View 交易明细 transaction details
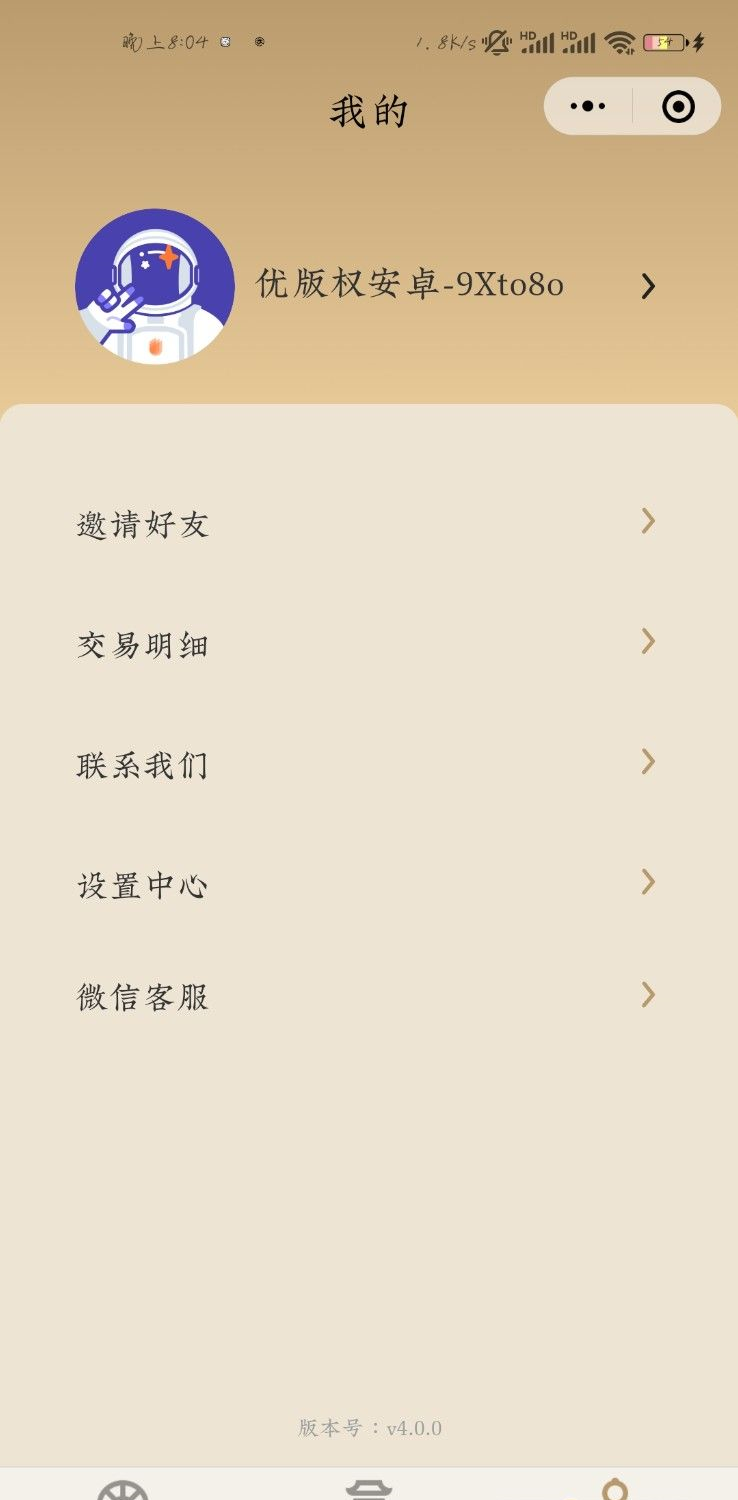 tap(368, 644)
